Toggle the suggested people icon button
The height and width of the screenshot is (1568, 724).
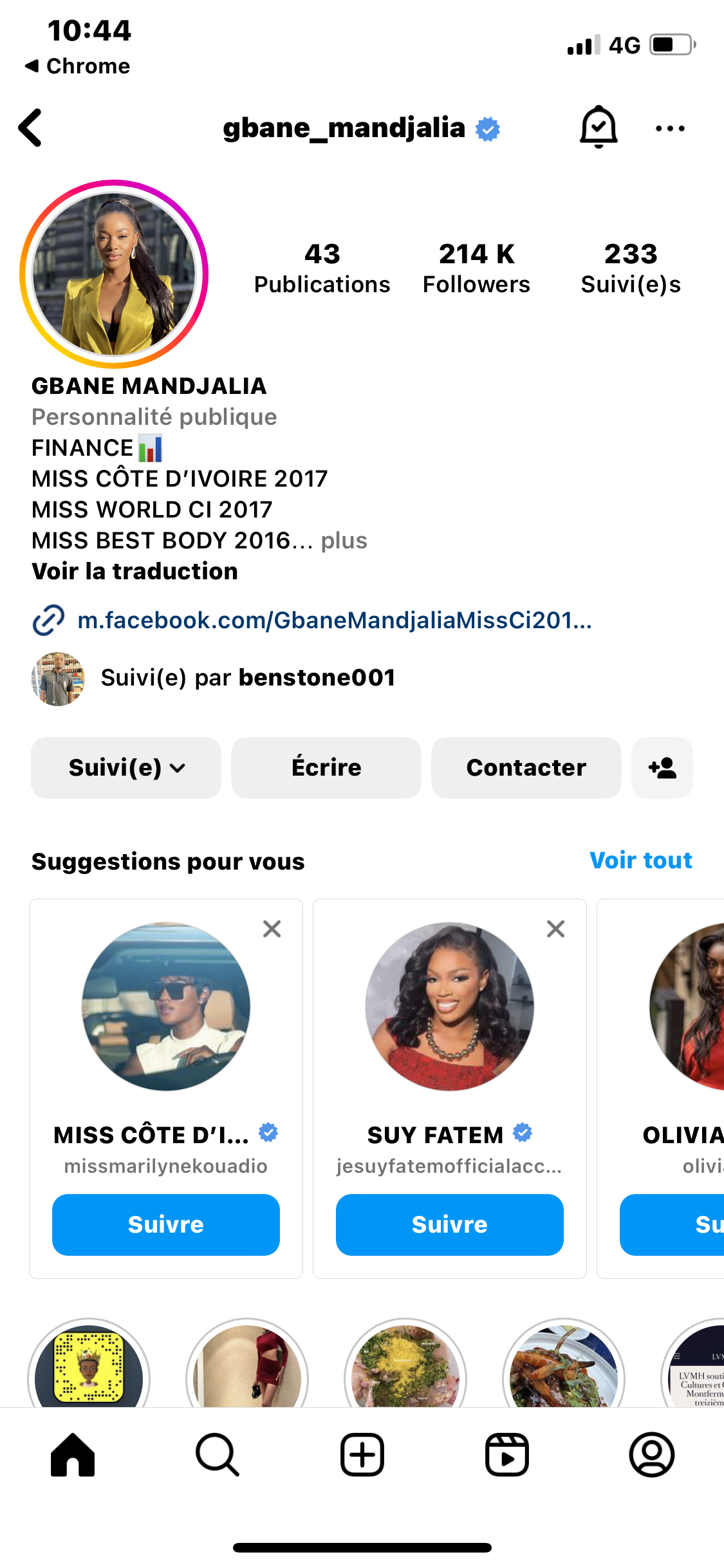tap(662, 767)
